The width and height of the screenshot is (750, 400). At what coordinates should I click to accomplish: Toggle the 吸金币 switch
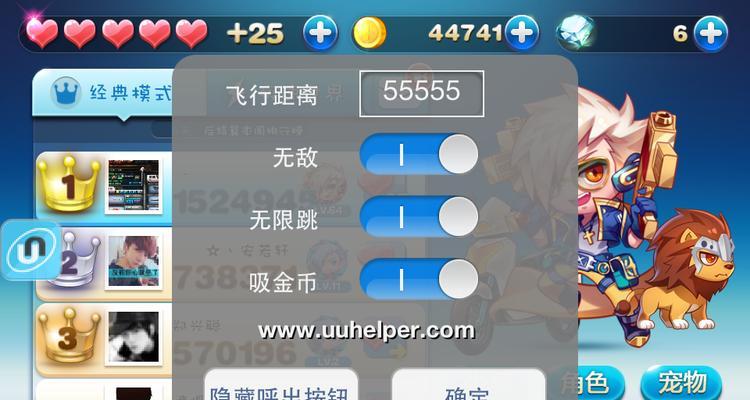tap(418, 279)
